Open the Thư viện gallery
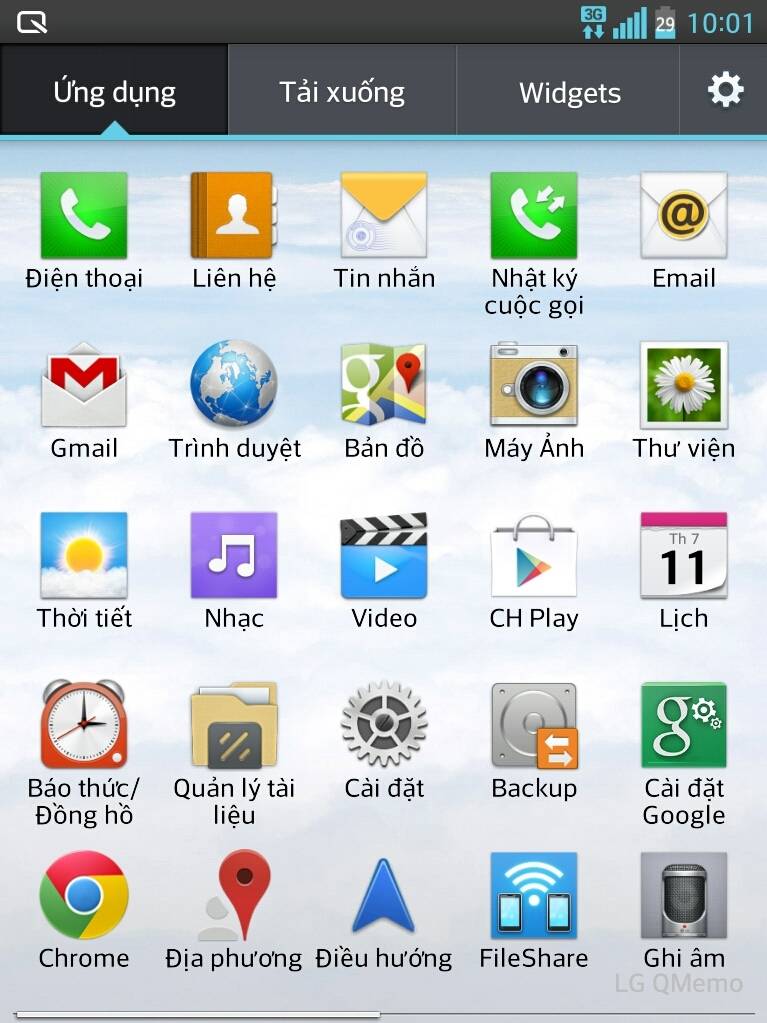Image resolution: width=767 pixels, height=1023 pixels. coord(684,386)
